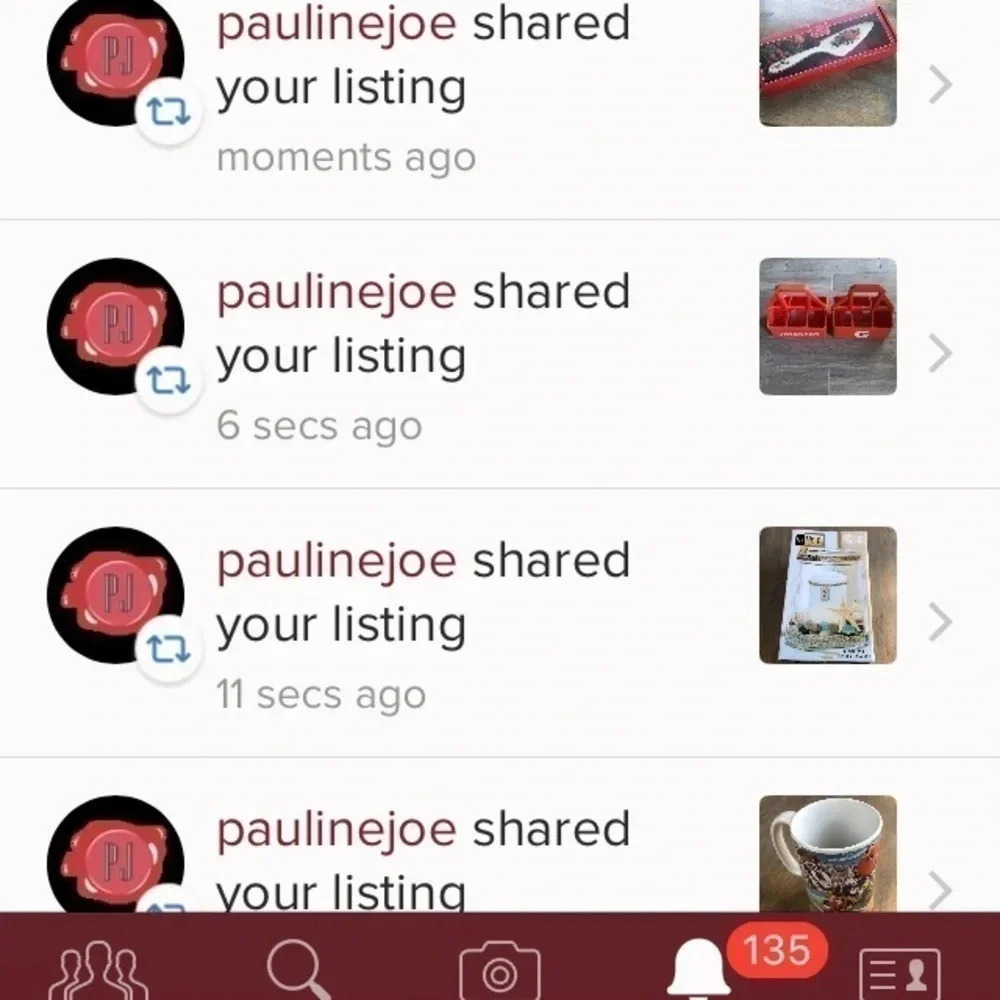
Task: View the red carrier listing thumbnail
Action: point(827,326)
